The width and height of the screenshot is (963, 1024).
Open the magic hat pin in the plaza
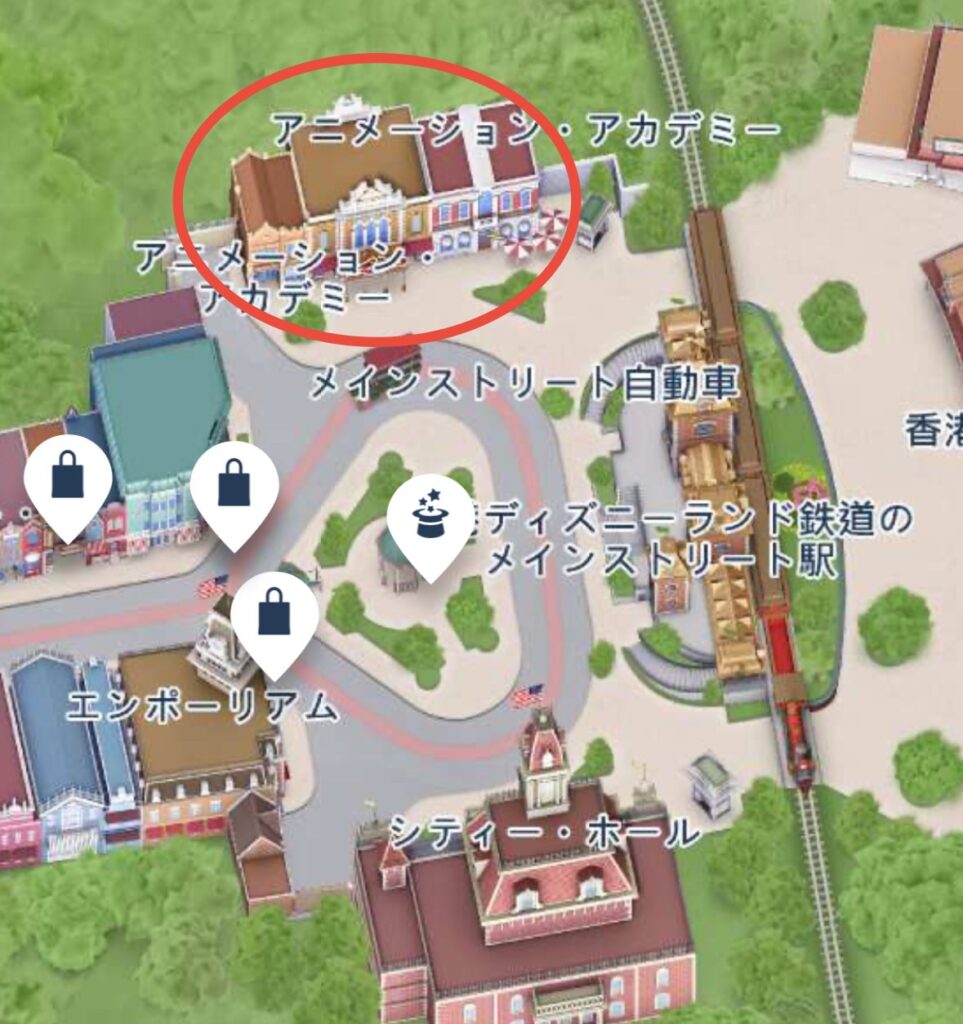tap(430, 519)
